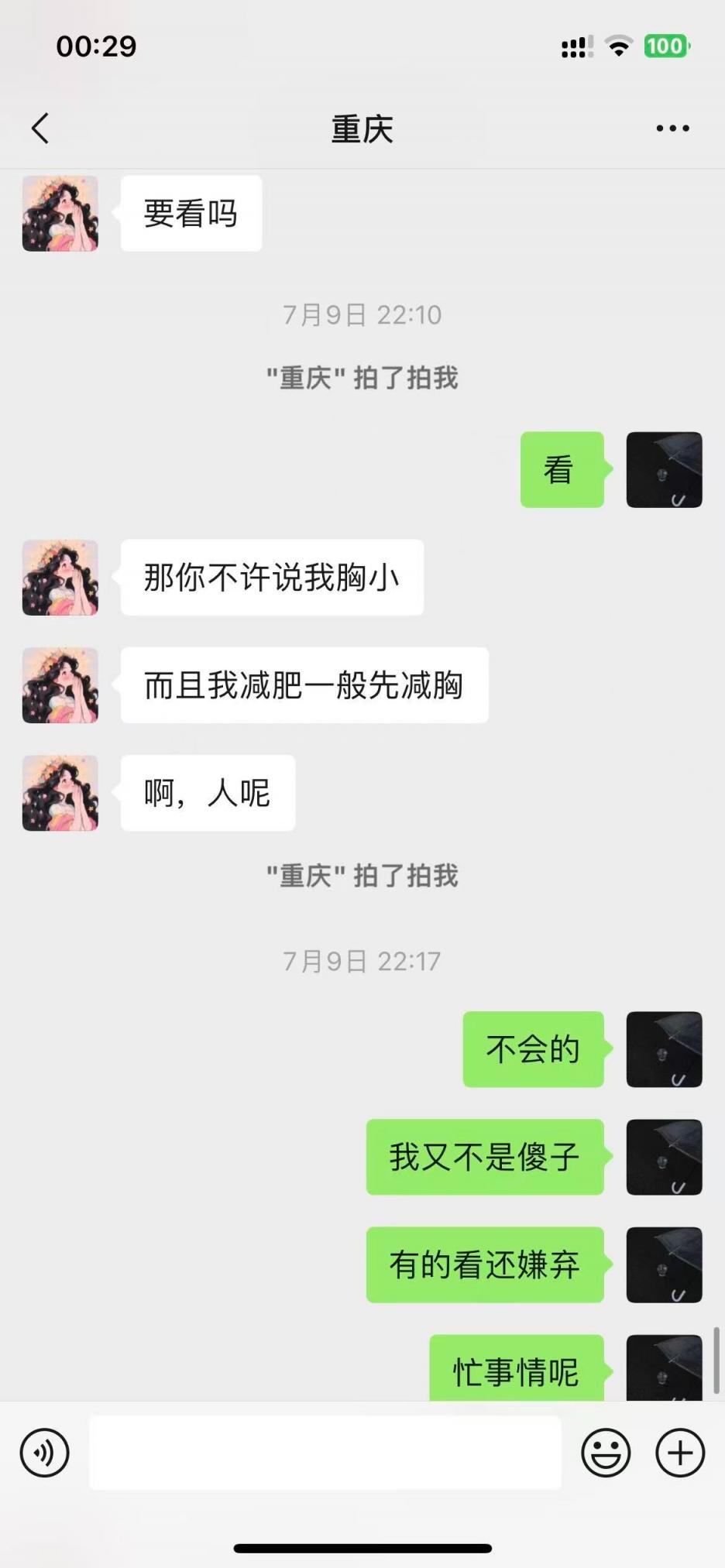Go back to the chat list
725x1568 pixels.
(40, 129)
